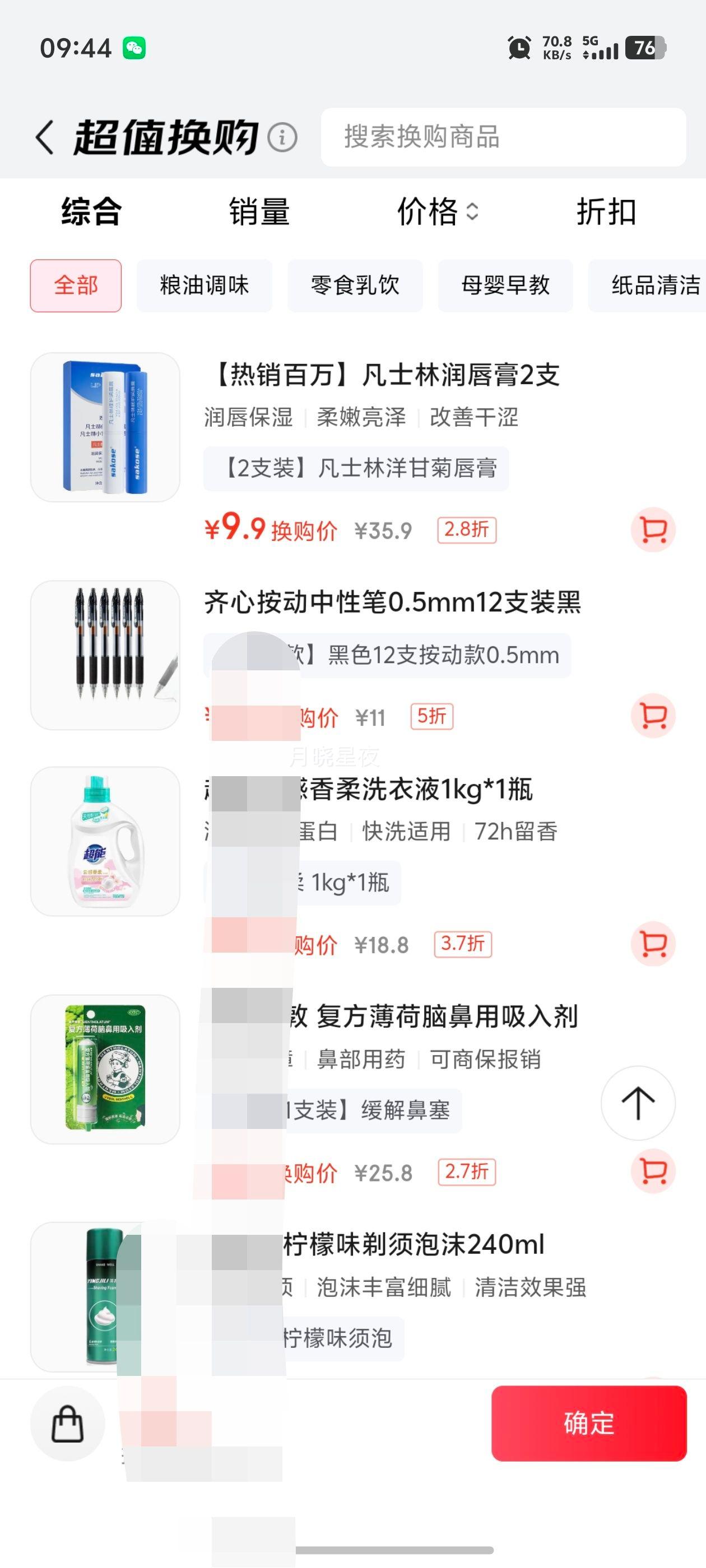This screenshot has height=1568, width=706.
Task: Click the battery indicator in status bar
Action: coord(645,47)
